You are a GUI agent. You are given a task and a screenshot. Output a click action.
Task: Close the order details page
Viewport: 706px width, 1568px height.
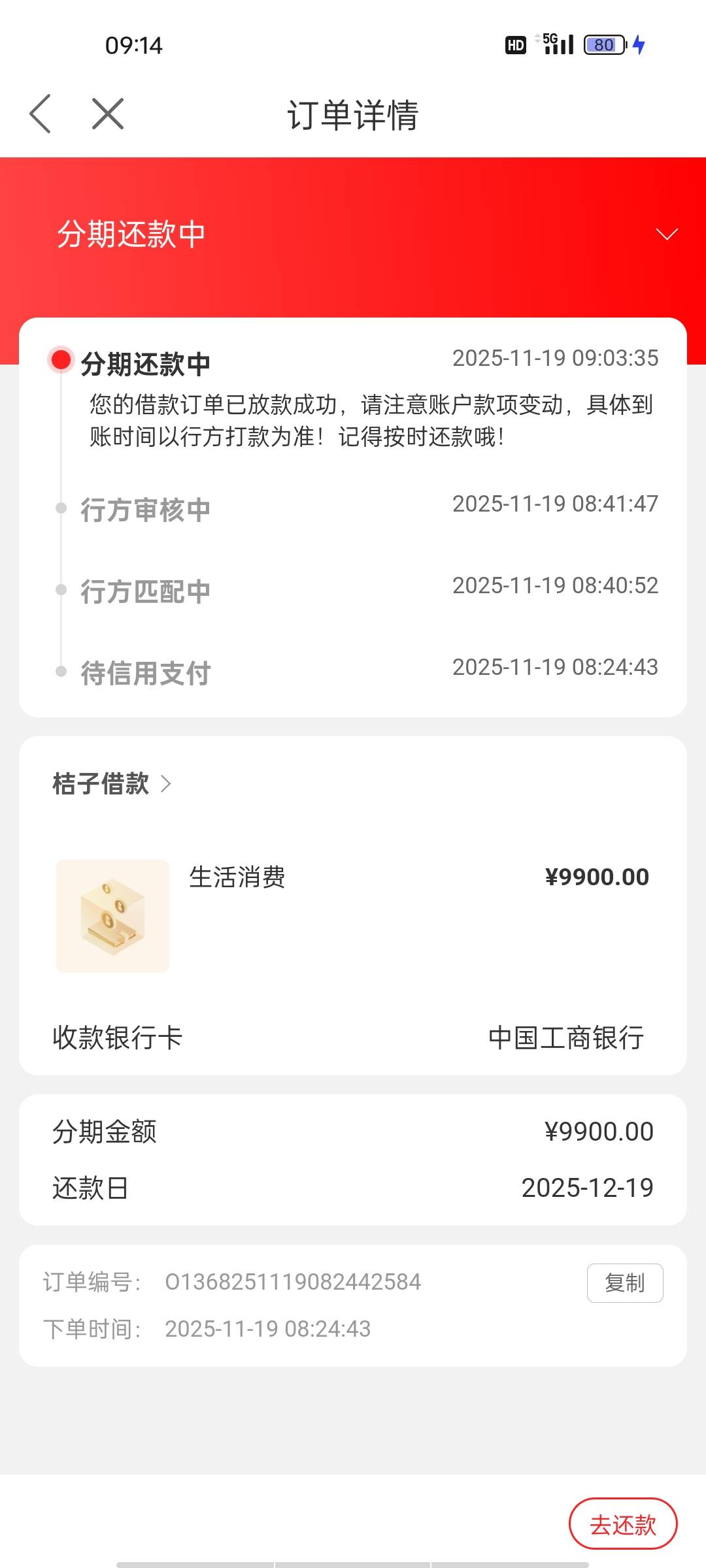108,114
